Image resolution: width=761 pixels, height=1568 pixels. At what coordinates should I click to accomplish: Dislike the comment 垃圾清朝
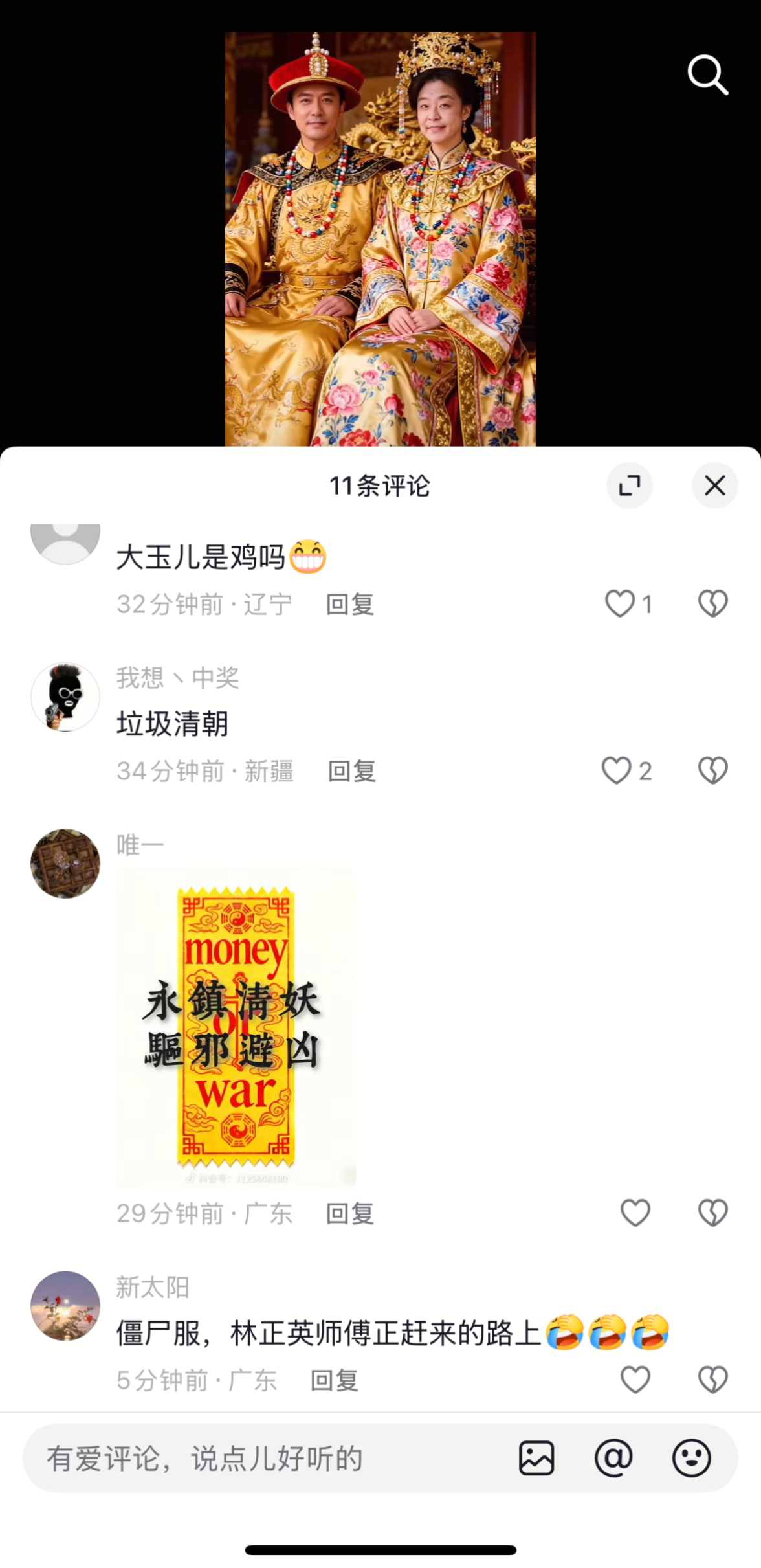(x=712, y=770)
